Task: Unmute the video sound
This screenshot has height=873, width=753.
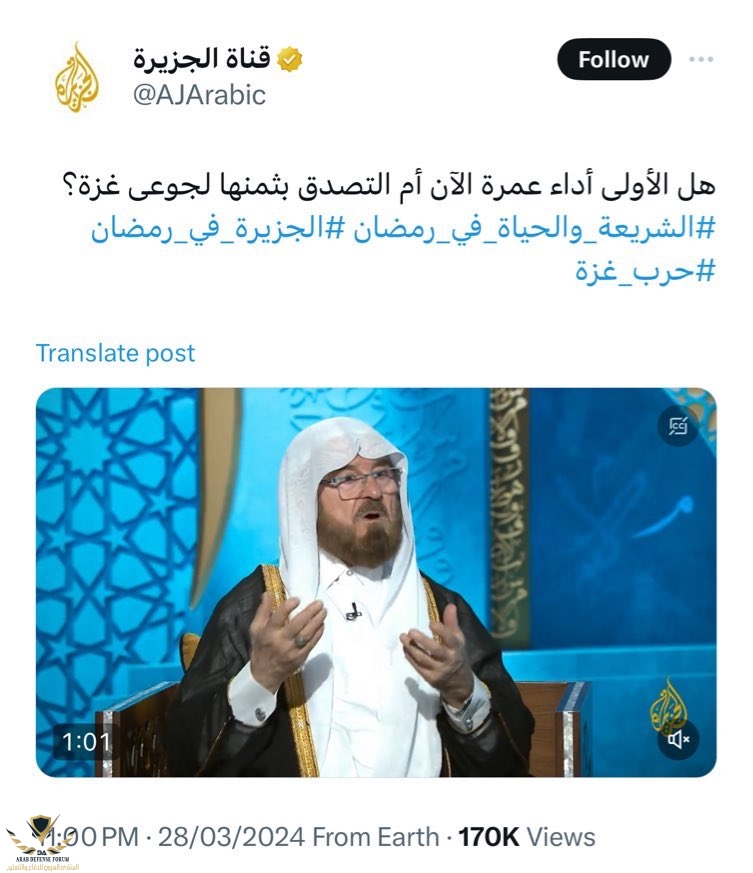Action: (678, 739)
